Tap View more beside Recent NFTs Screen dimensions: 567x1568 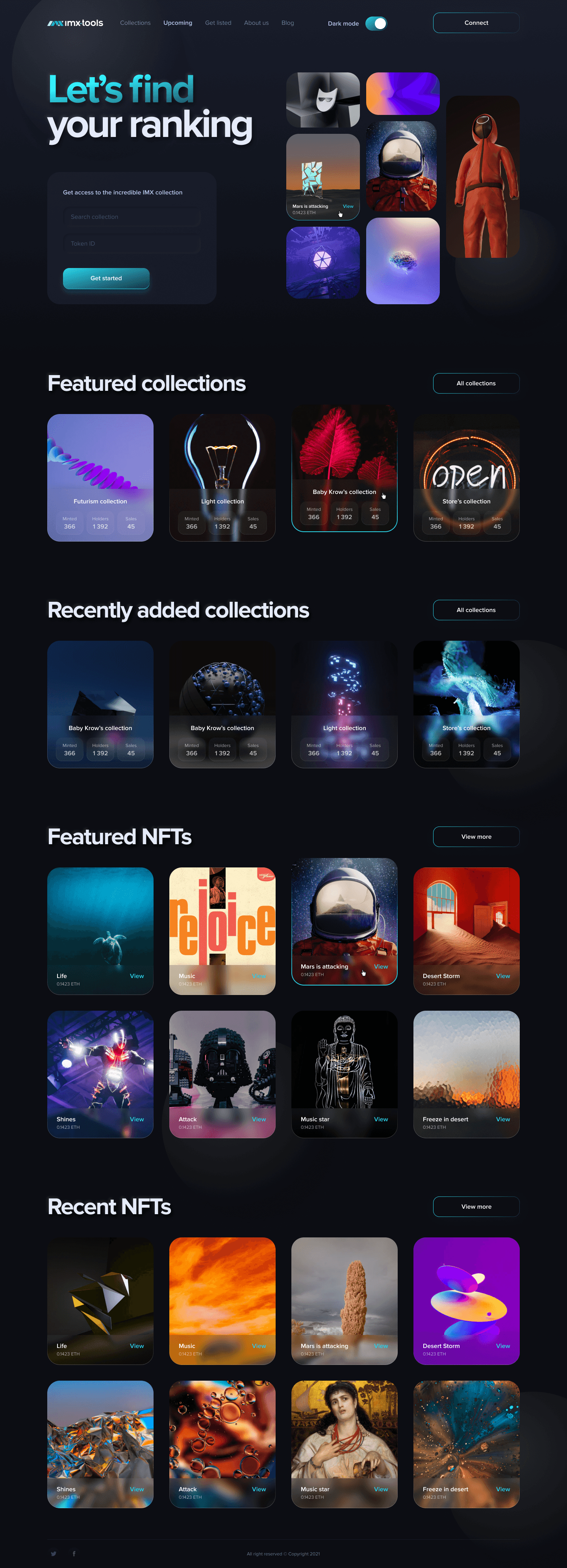click(476, 1206)
